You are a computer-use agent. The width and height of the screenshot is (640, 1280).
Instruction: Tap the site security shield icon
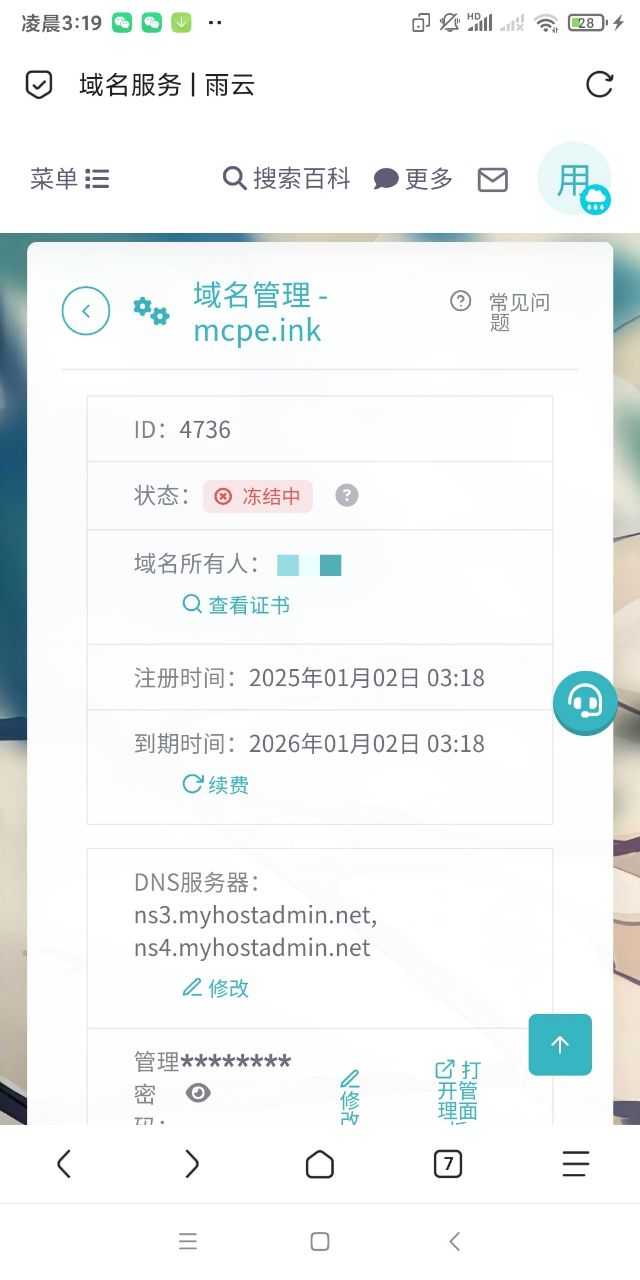coord(38,85)
